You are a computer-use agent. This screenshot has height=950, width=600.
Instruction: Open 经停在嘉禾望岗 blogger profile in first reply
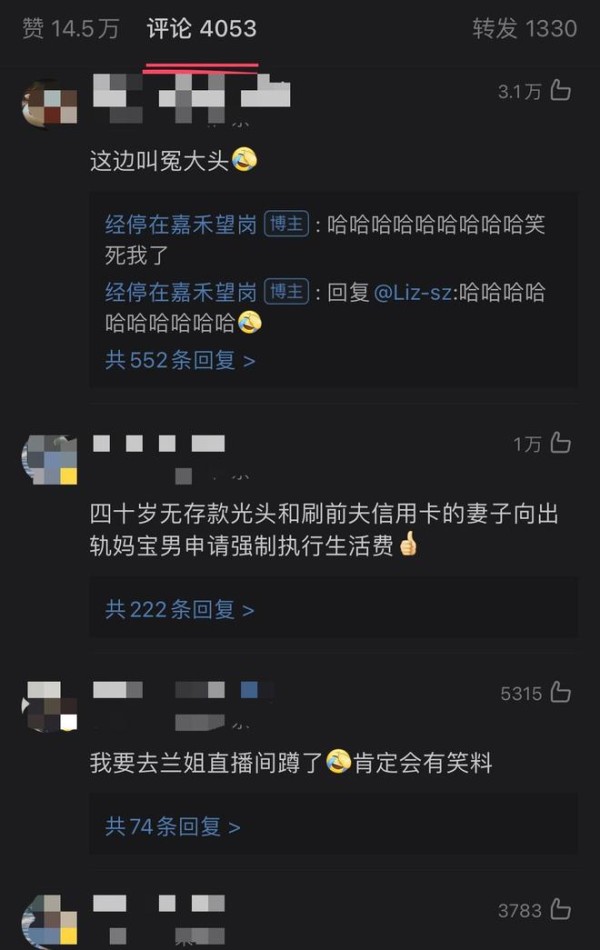point(181,224)
